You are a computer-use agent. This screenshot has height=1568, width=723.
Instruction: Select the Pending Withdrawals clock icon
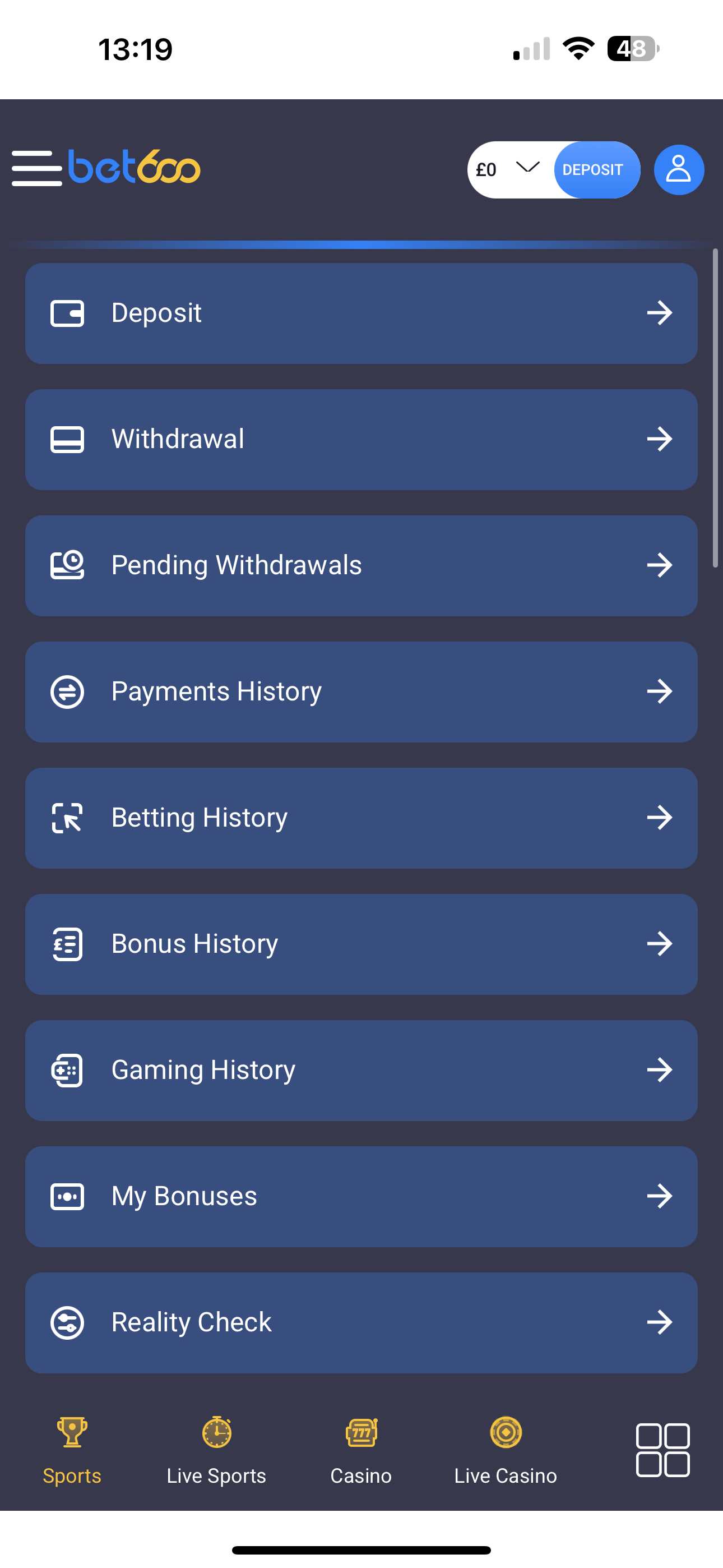[67, 565]
